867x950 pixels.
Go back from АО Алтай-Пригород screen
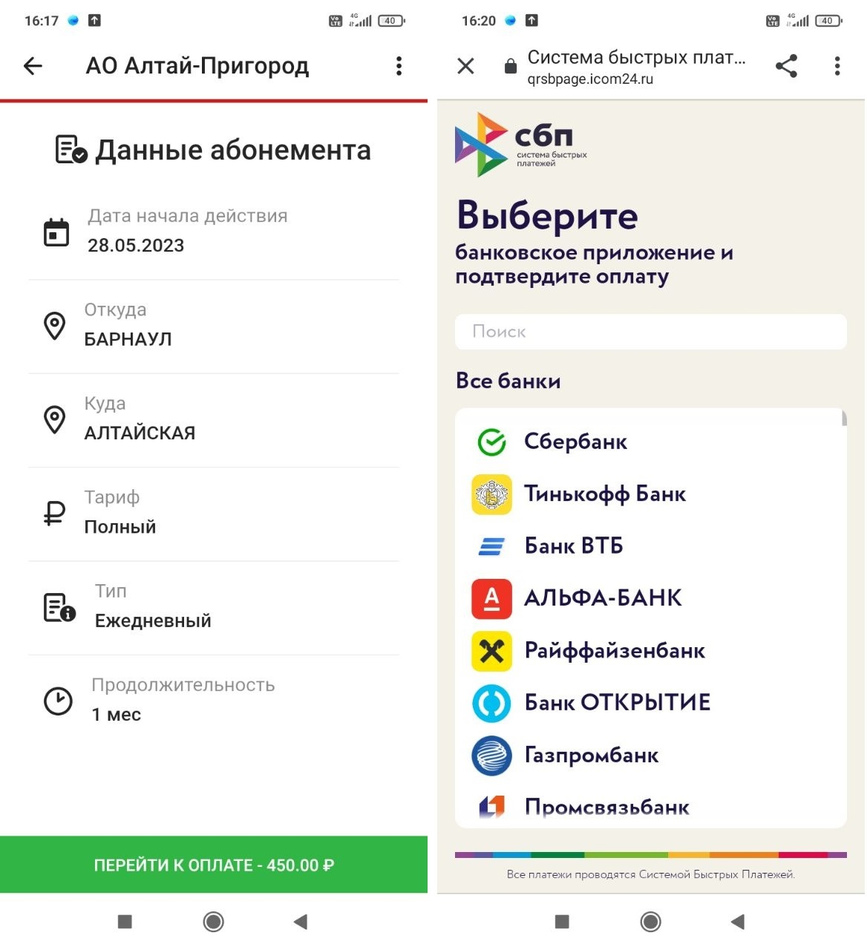[33, 66]
